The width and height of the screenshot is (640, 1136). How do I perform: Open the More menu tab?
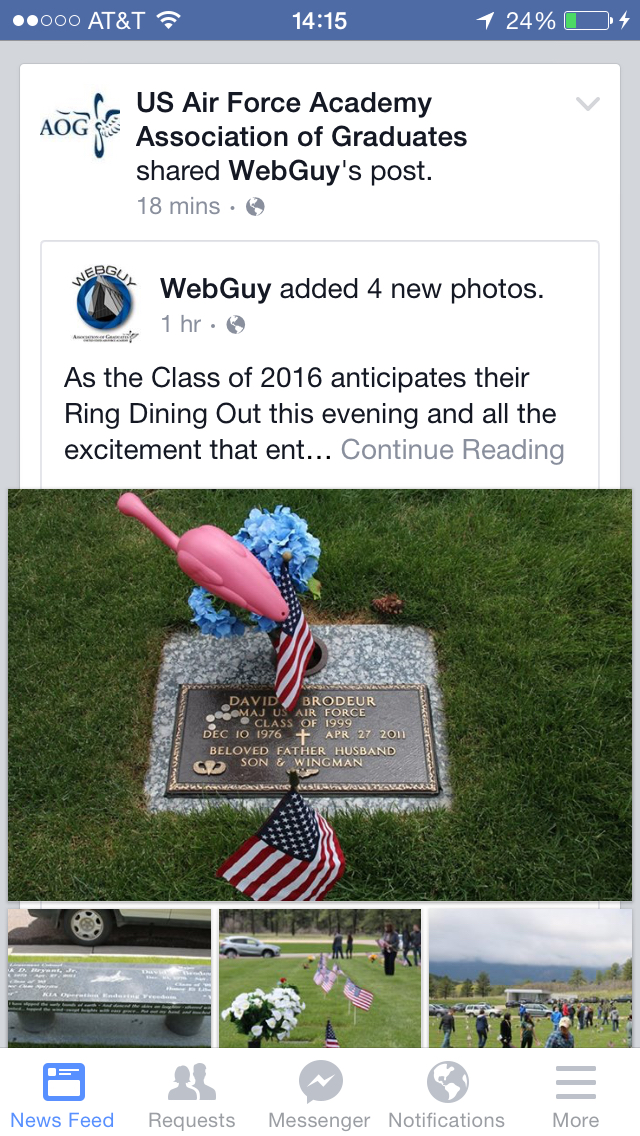[x=576, y=1094]
